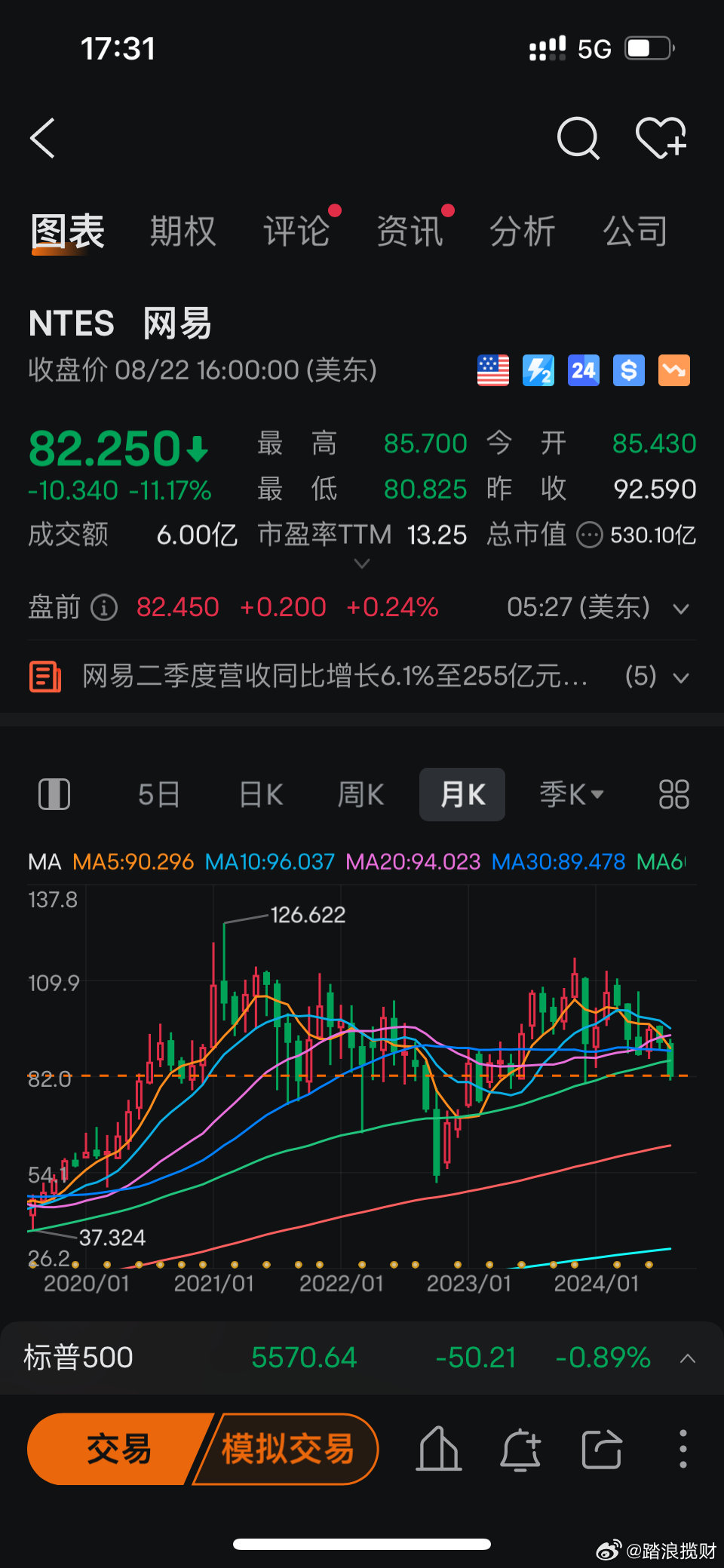Open the 网易二季度营收 news headline
The height and width of the screenshot is (1568, 724).
pos(335,677)
